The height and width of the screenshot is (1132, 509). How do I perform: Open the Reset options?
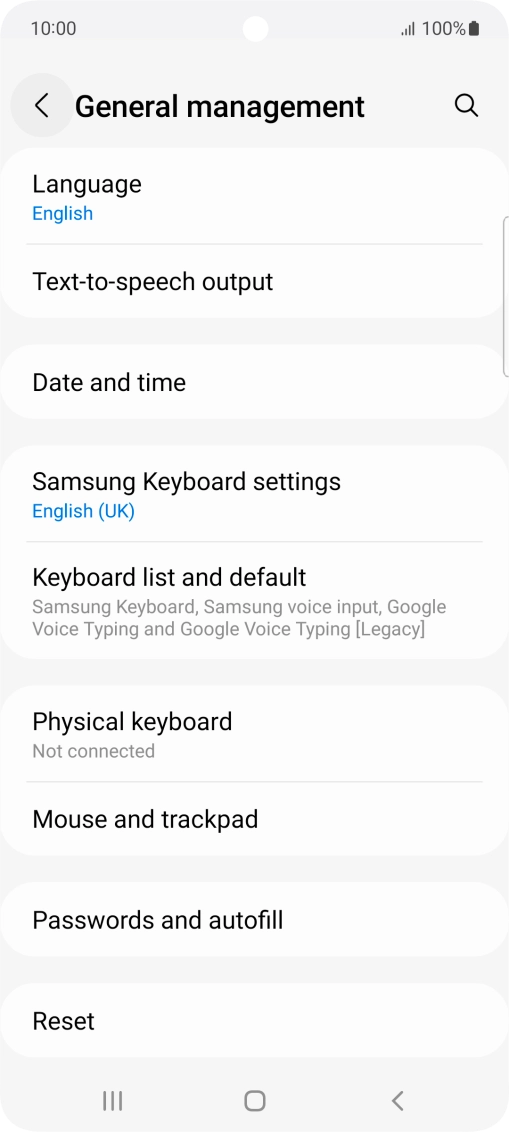(x=254, y=1021)
